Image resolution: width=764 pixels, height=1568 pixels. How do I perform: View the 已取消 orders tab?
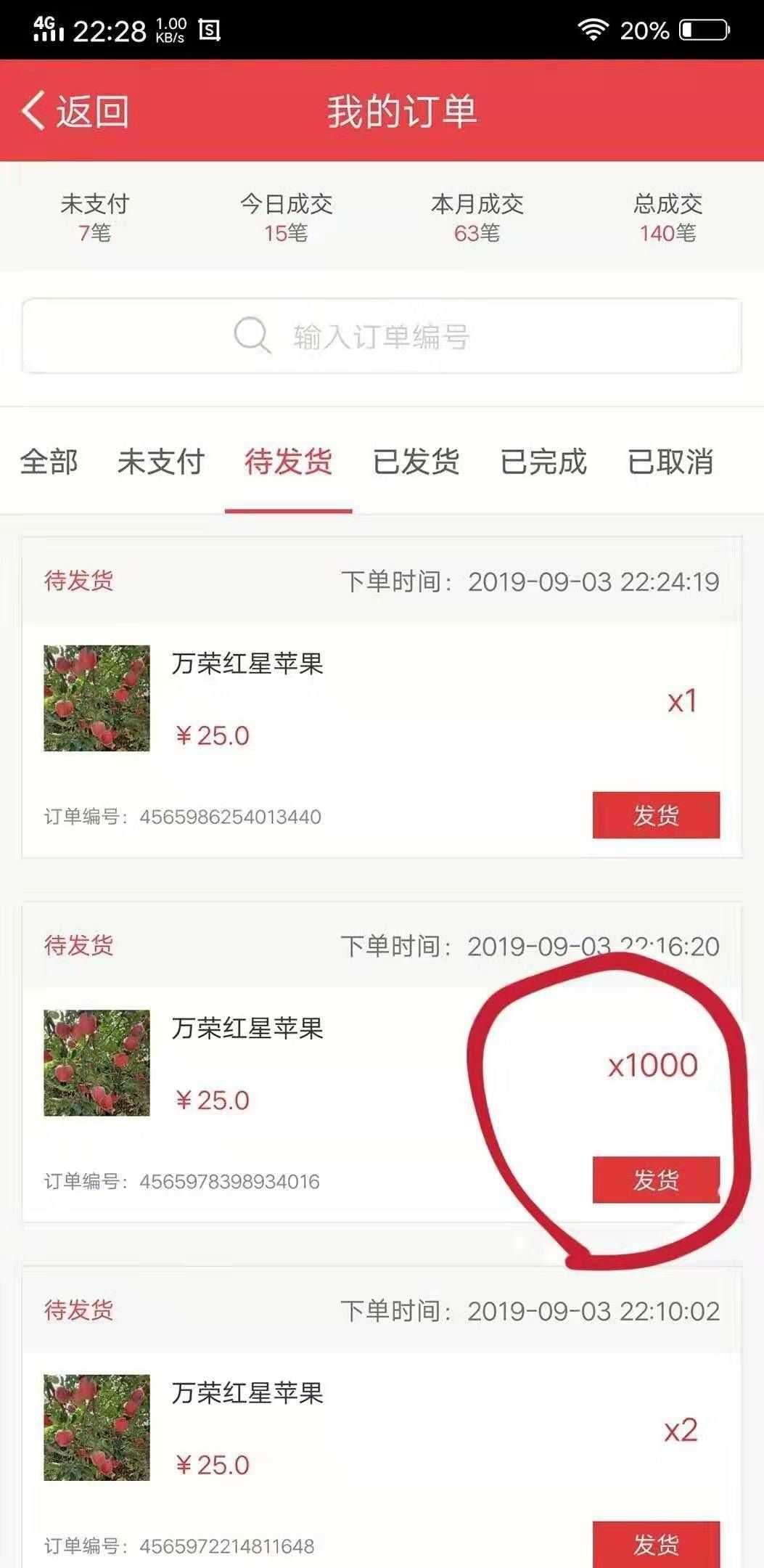click(670, 462)
